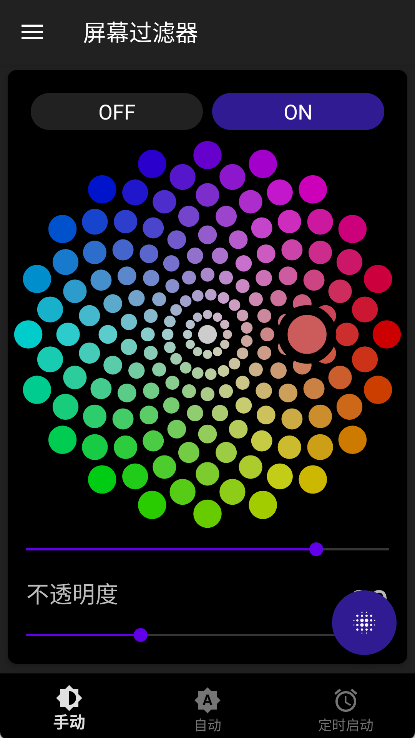This screenshot has height=738, width=415.
Task: Choose the cyan outer dot
Action: click(28, 334)
